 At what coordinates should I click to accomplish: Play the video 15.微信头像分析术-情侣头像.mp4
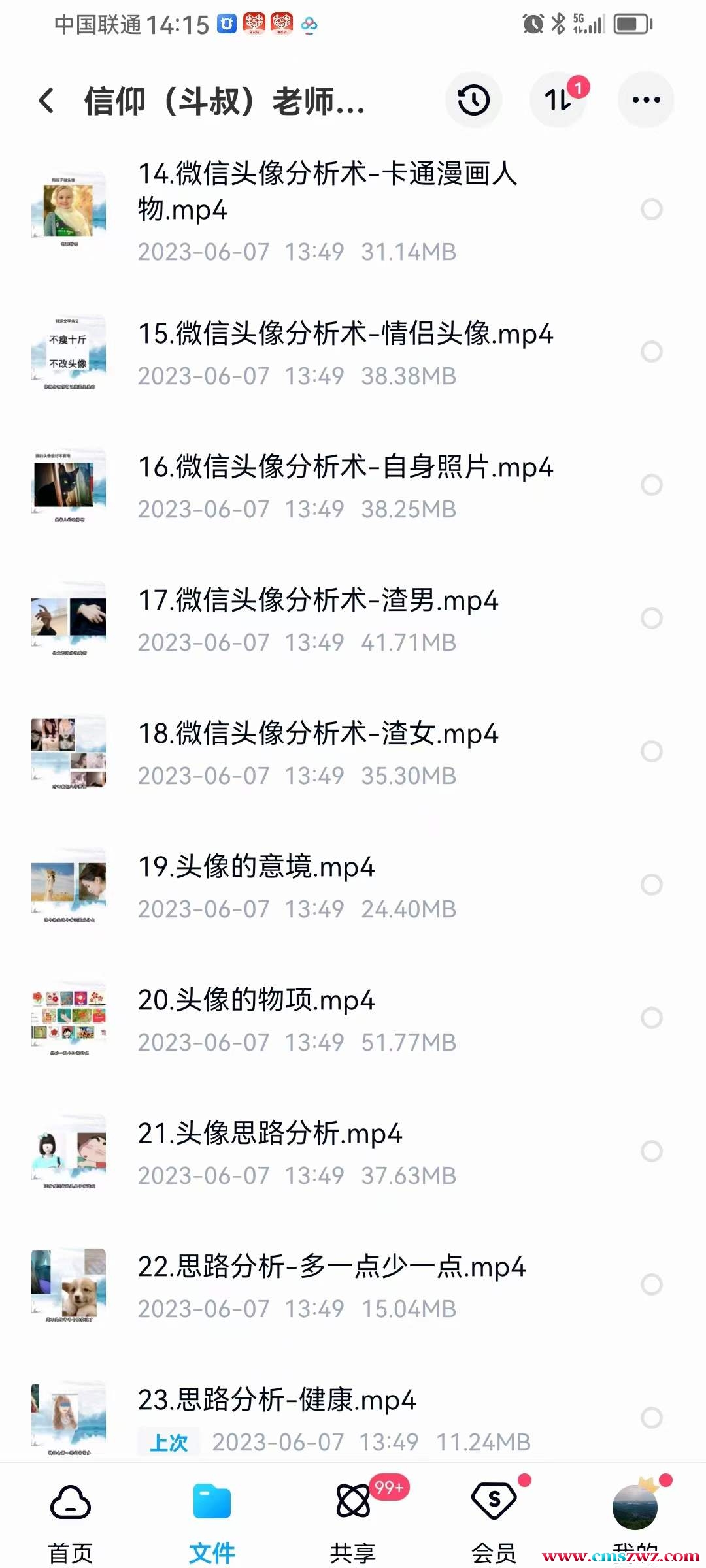click(345, 335)
